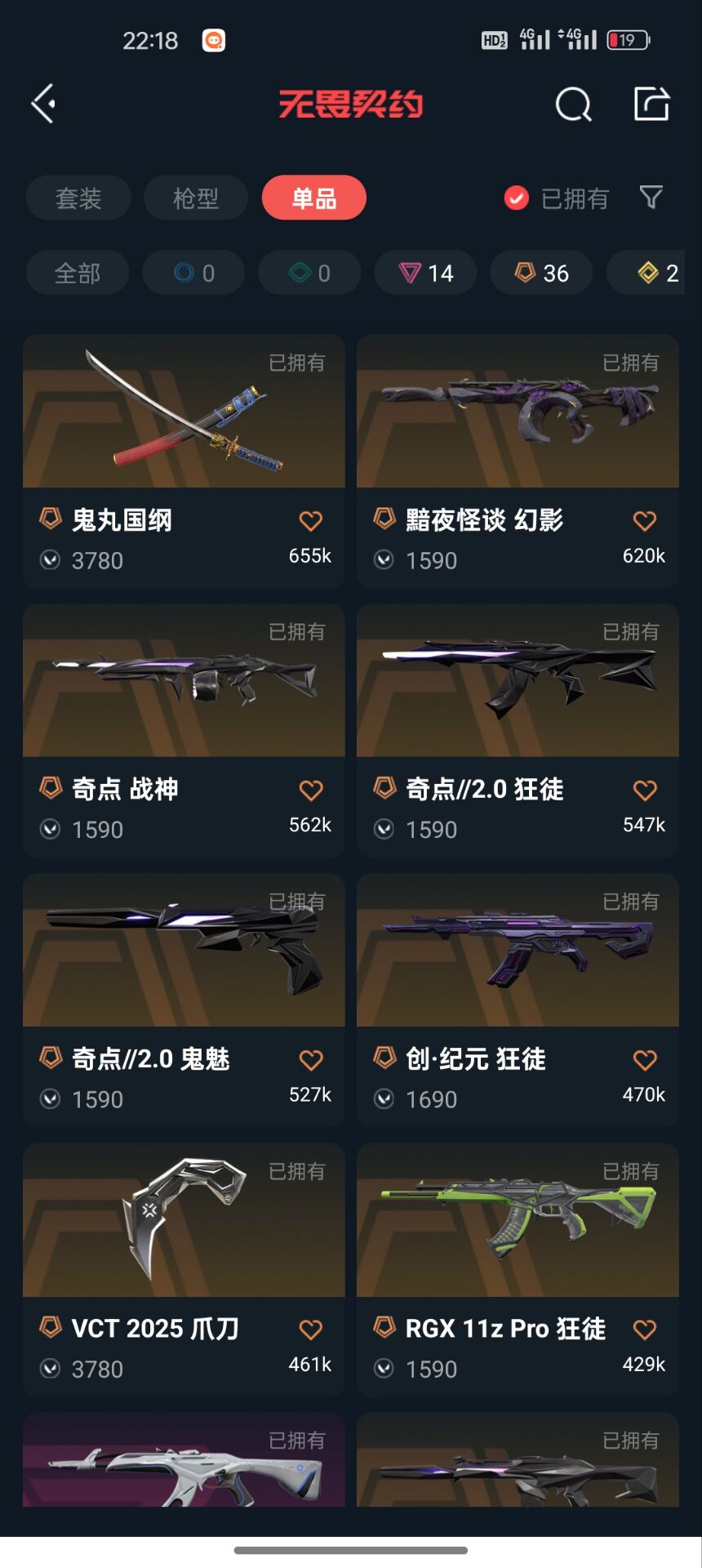The height and width of the screenshot is (1568, 702).
Task: Filter by the tier chip showing 36
Action: click(542, 273)
